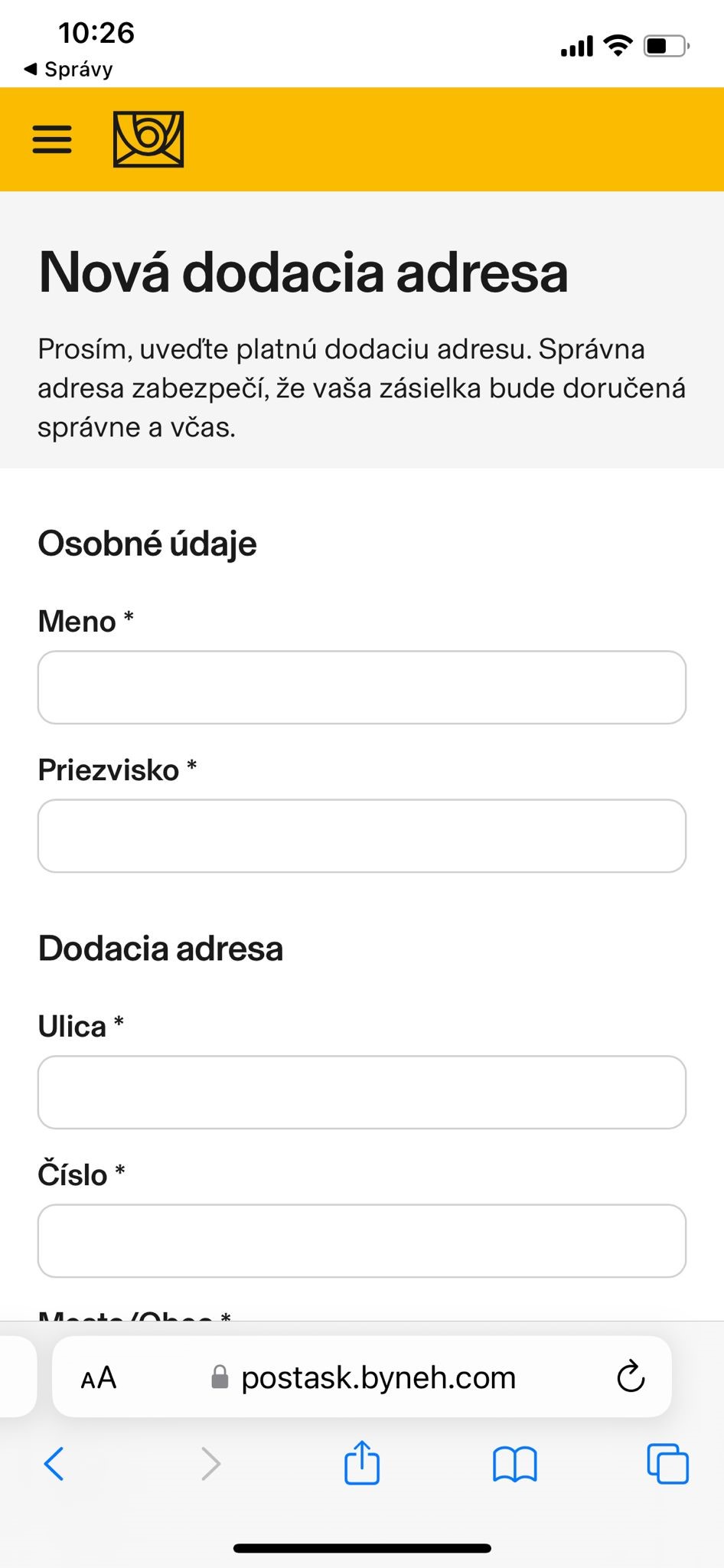Image resolution: width=724 pixels, height=1568 pixels.
Task: Open the hamburger menu
Action: point(52,139)
